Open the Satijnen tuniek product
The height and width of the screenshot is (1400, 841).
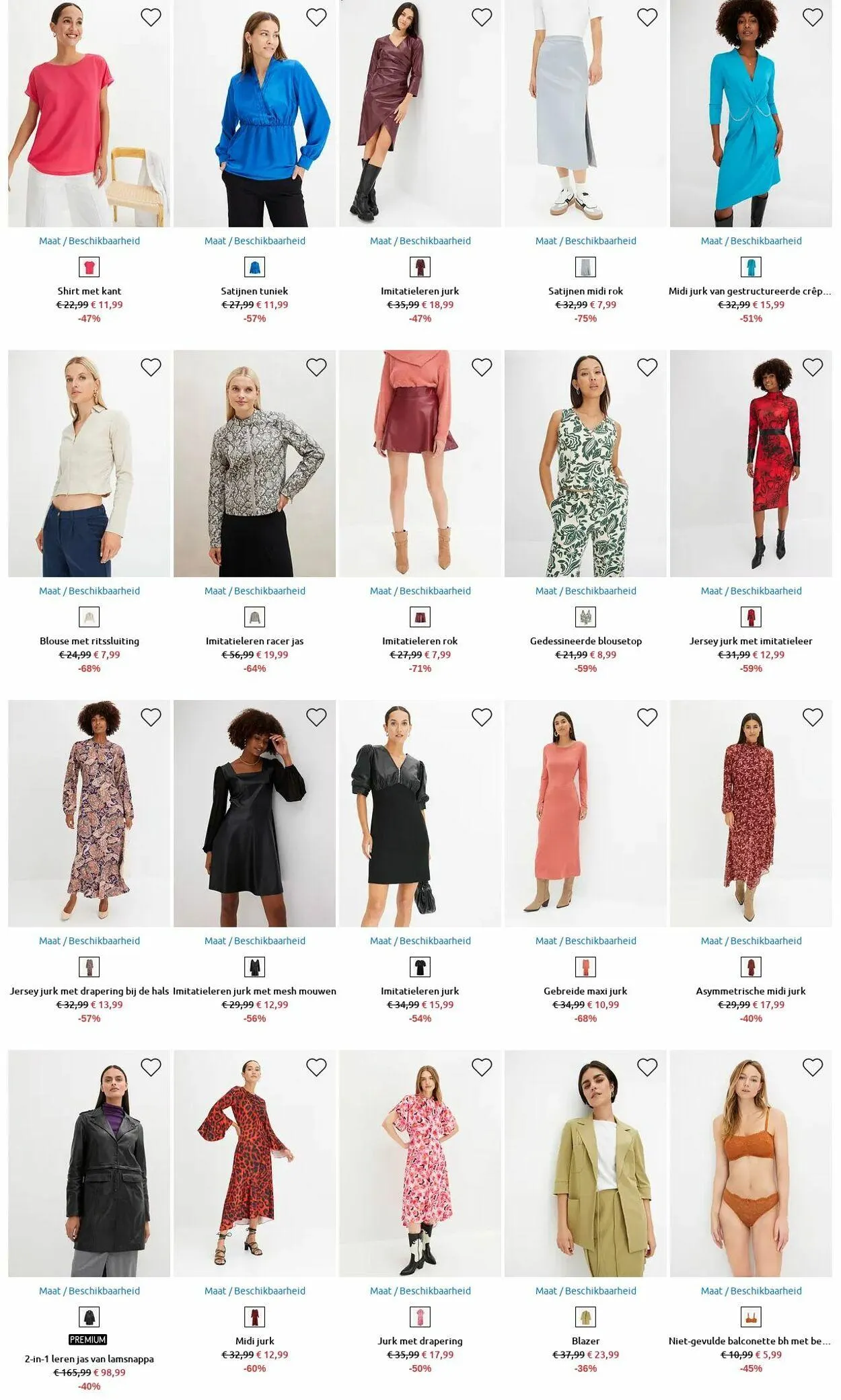point(254,291)
